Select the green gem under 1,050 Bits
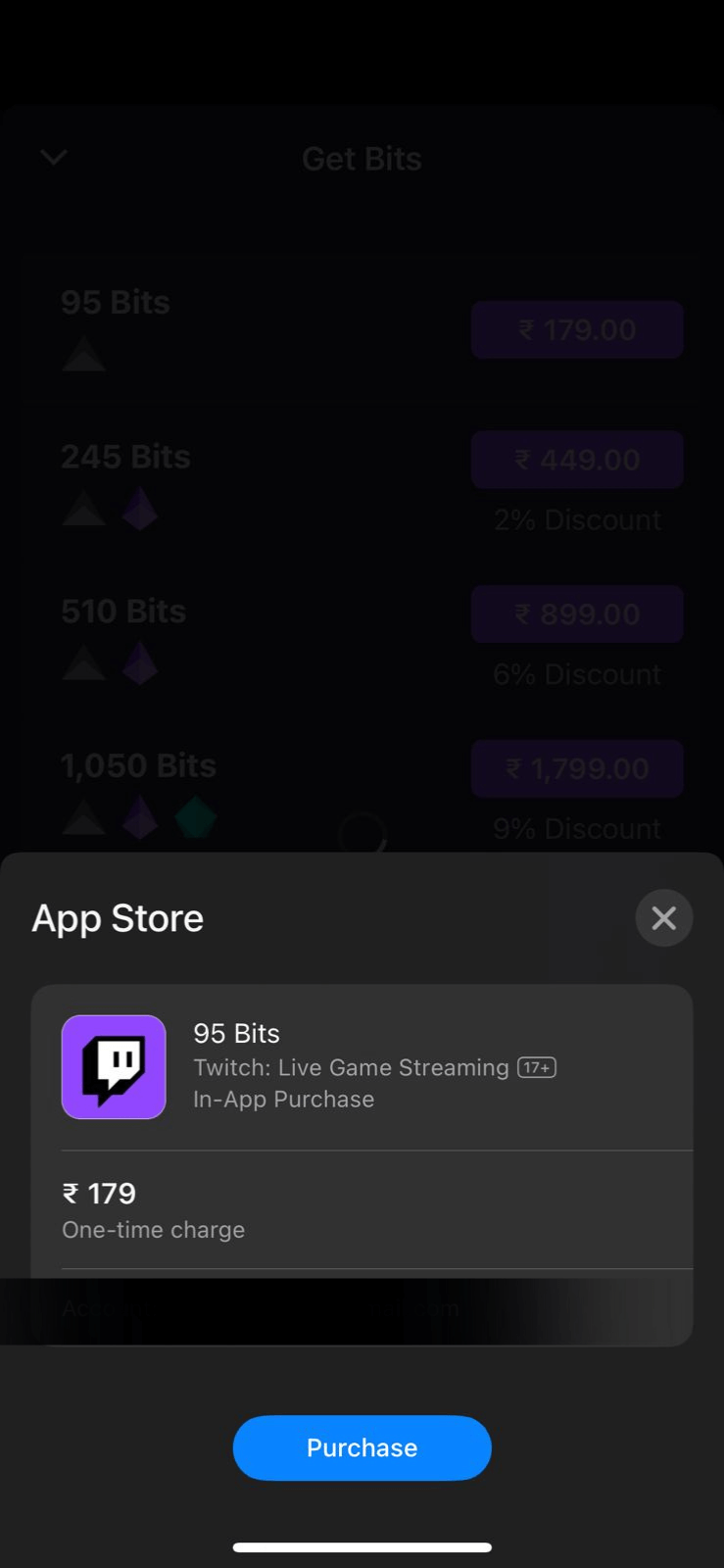The width and height of the screenshot is (724, 1568). (x=195, y=818)
